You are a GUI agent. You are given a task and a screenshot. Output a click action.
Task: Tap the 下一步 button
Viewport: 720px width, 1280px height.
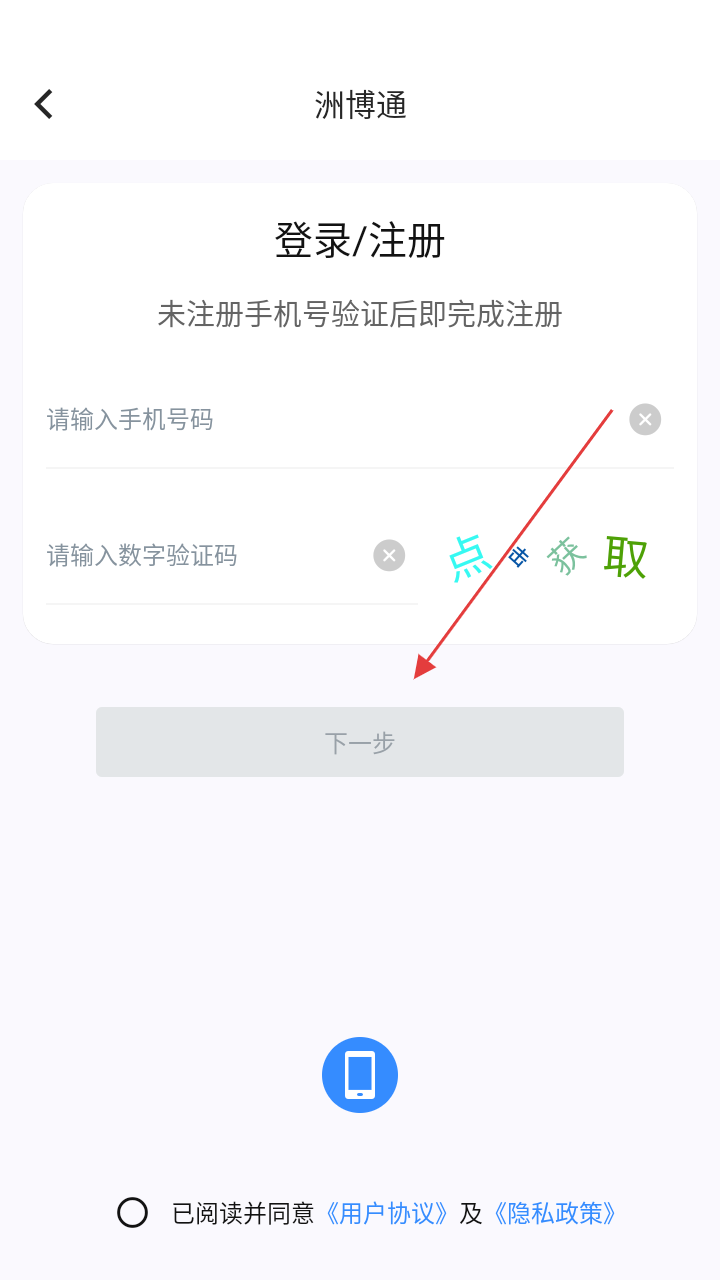(x=360, y=742)
